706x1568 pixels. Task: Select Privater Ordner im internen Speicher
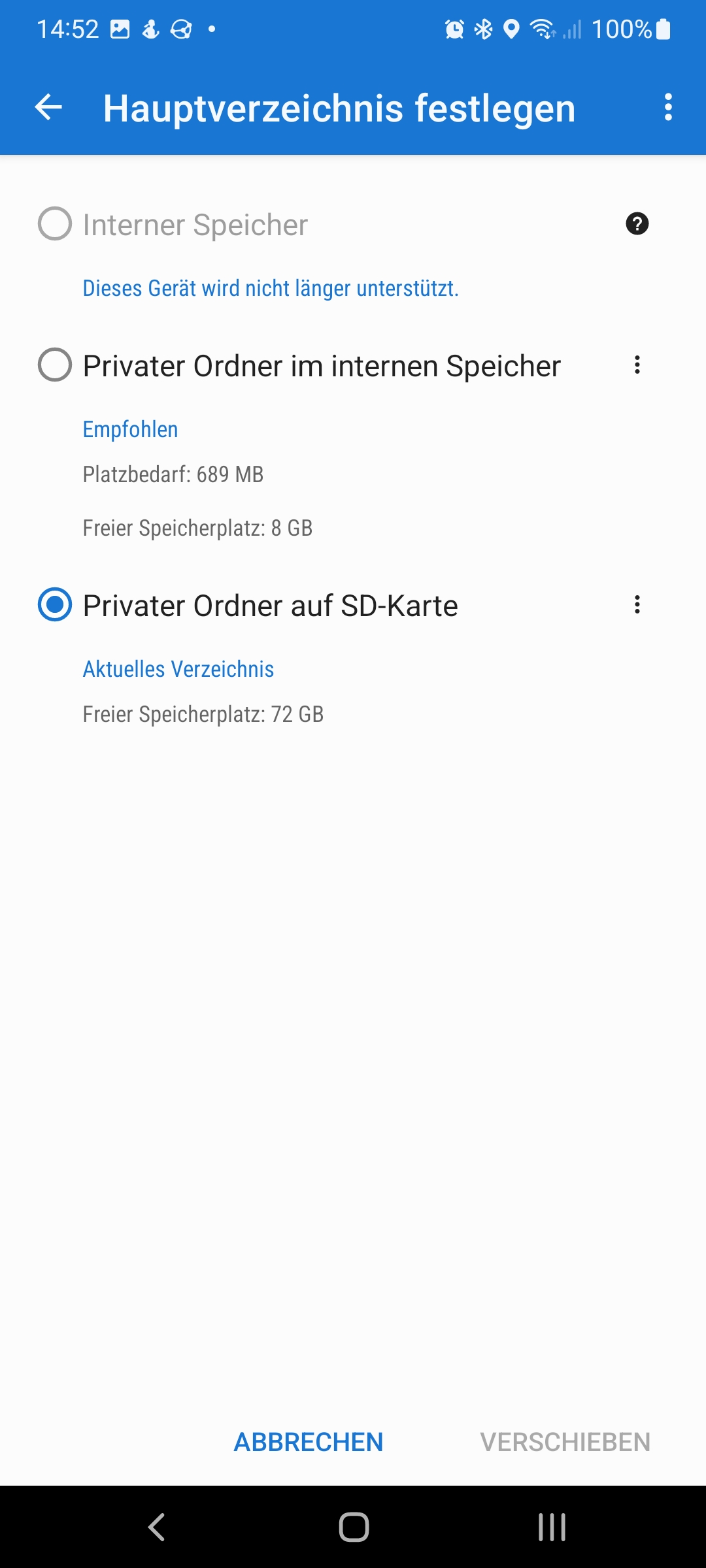55,365
